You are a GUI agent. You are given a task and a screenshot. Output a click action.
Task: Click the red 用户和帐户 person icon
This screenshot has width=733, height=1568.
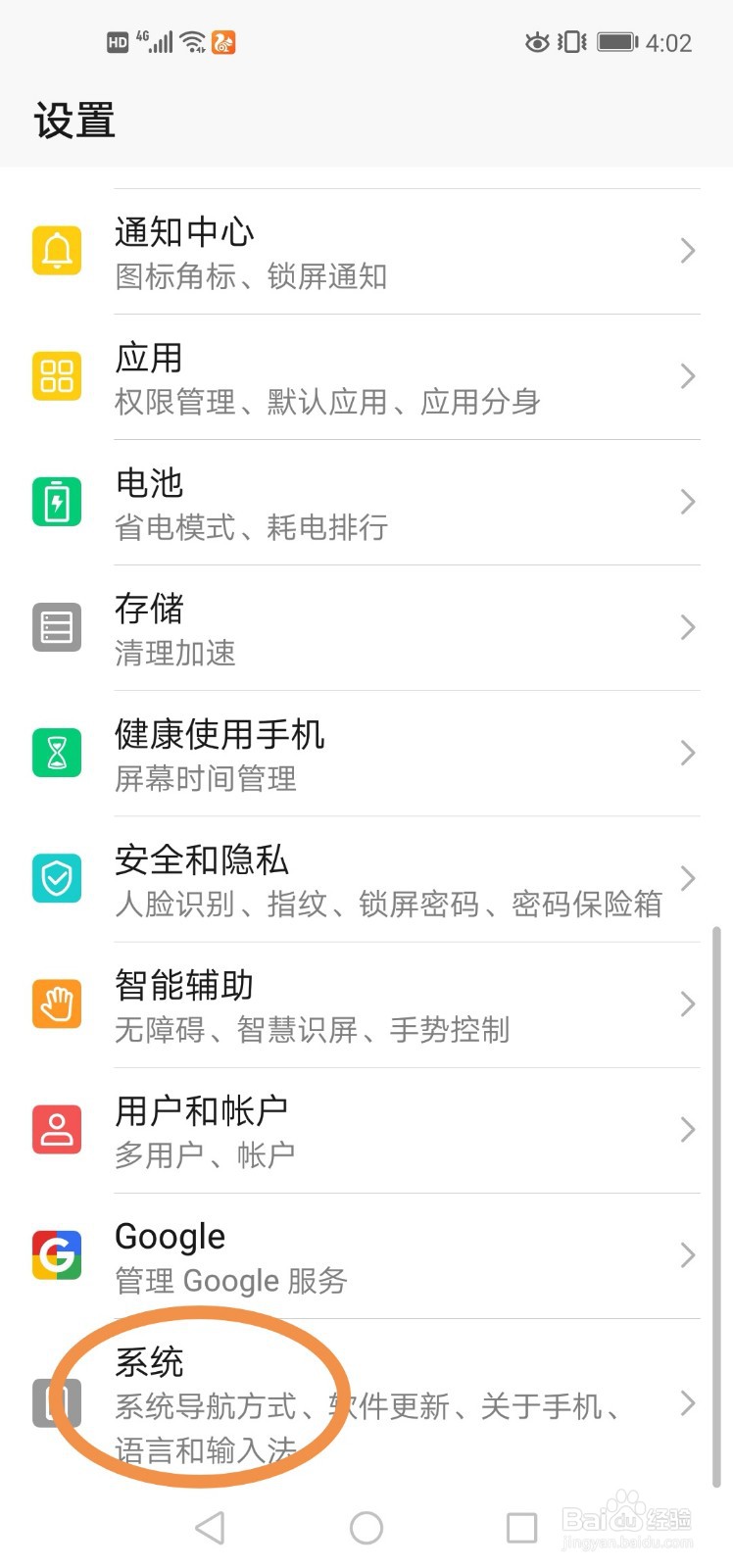(56, 1129)
